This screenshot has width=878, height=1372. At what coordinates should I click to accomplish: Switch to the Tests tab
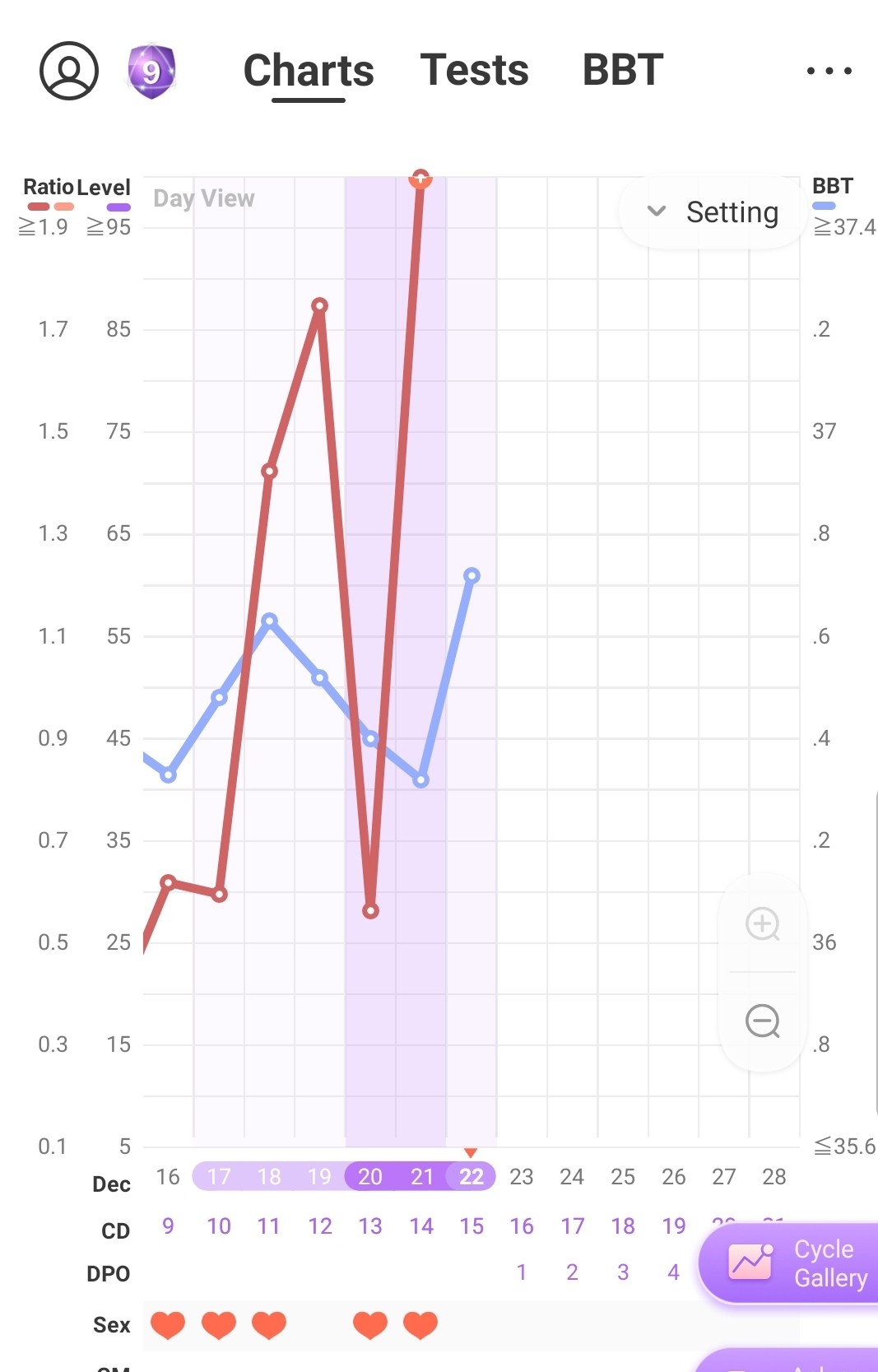click(x=474, y=70)
